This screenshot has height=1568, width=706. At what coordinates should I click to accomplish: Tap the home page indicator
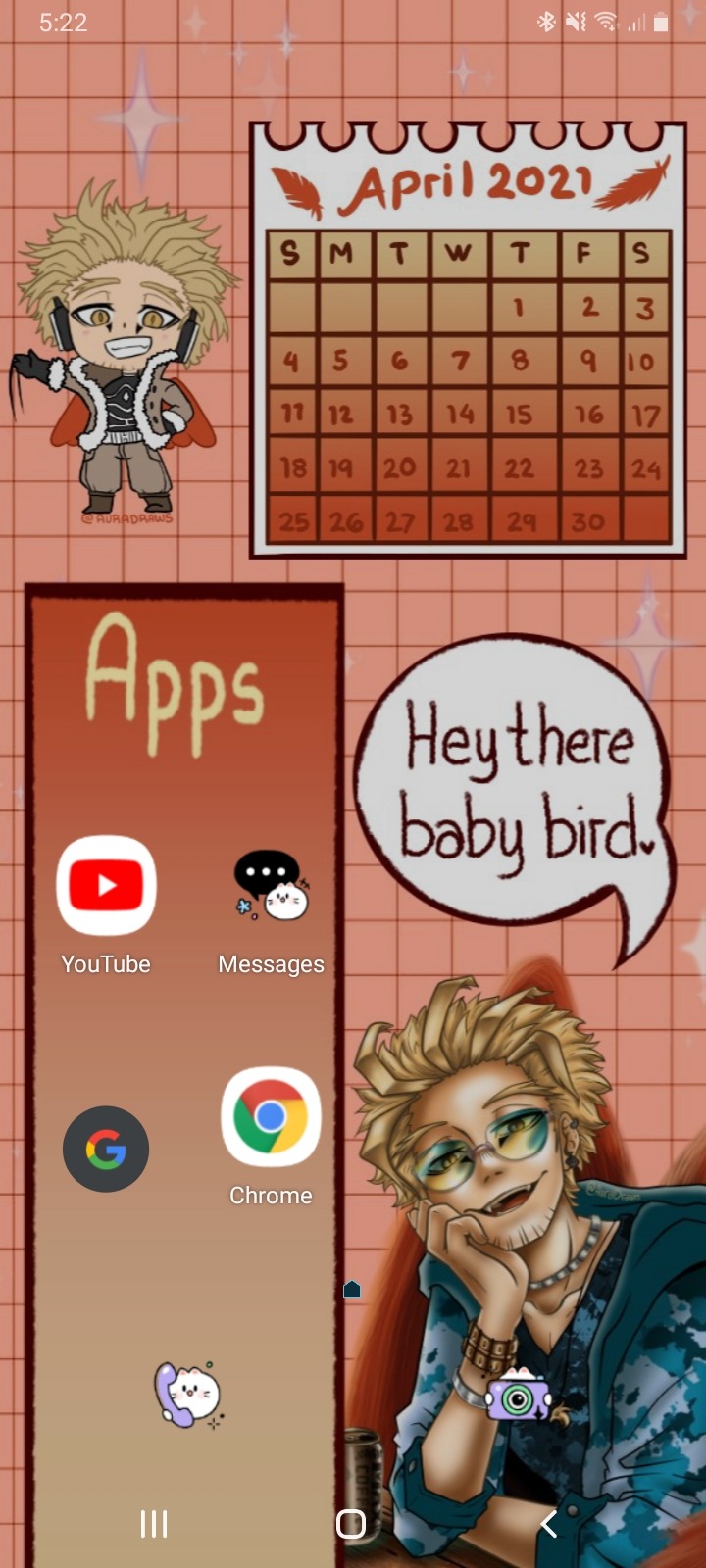(x=352, y=1289)
